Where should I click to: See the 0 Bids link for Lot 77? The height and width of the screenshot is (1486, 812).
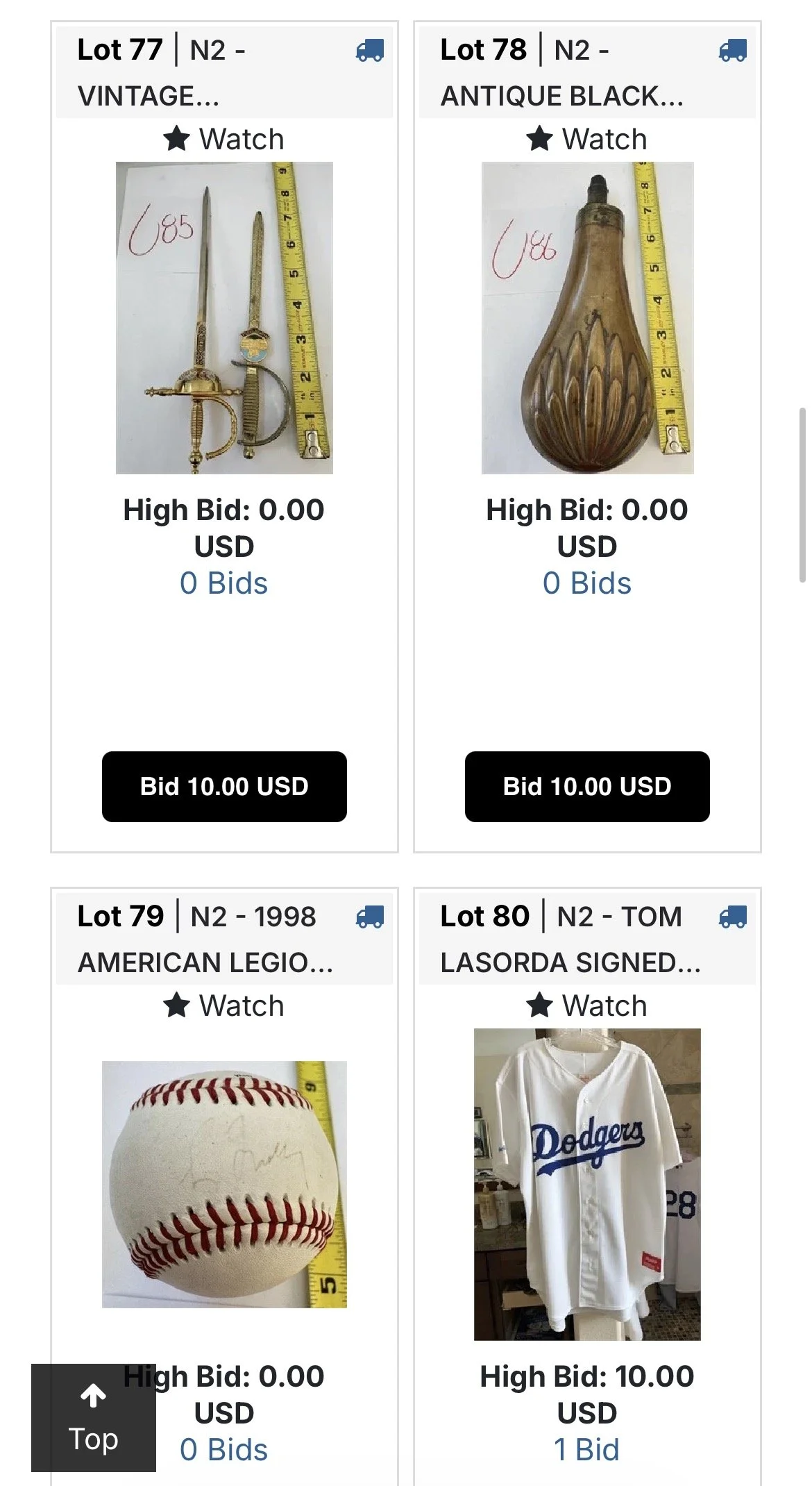[x=223, y=583]
